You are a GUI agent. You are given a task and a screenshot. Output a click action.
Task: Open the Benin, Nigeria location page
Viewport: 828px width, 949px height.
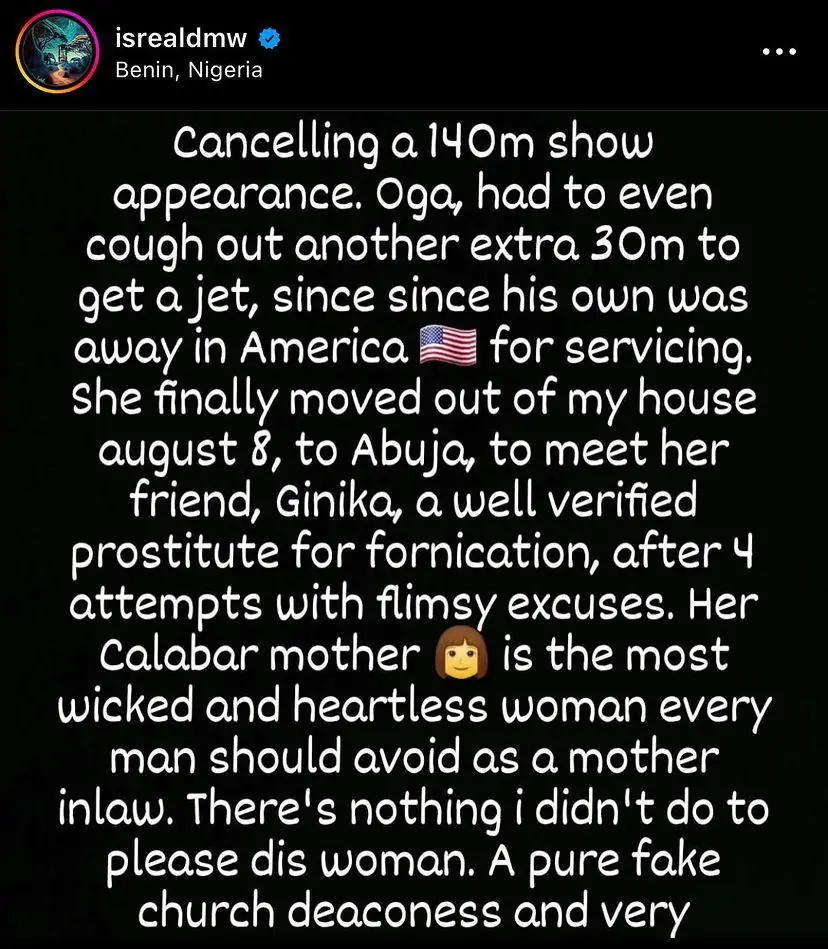pos(189,70)
